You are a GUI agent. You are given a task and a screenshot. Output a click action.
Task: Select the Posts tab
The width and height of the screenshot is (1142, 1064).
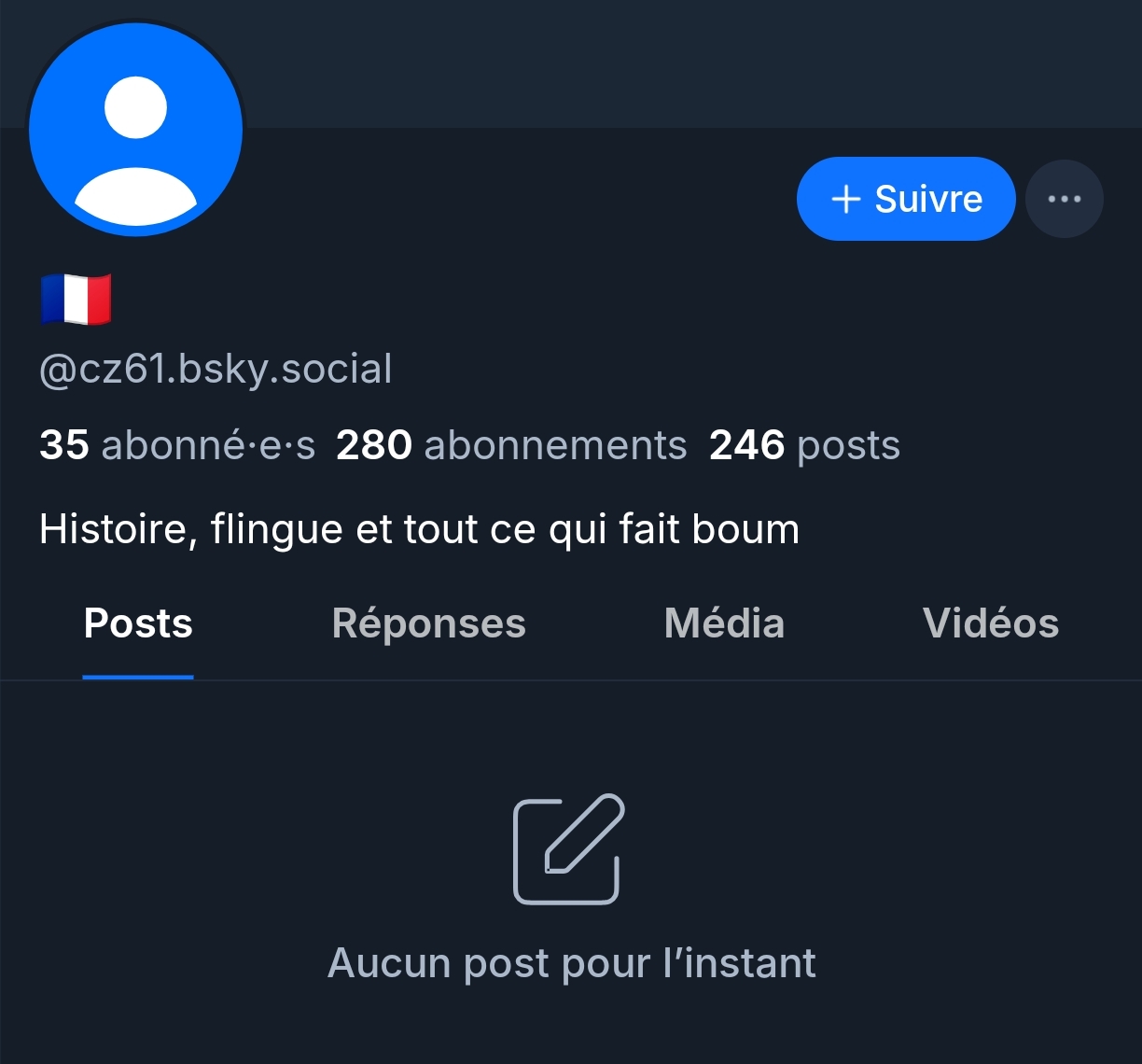tap(138, 623)
